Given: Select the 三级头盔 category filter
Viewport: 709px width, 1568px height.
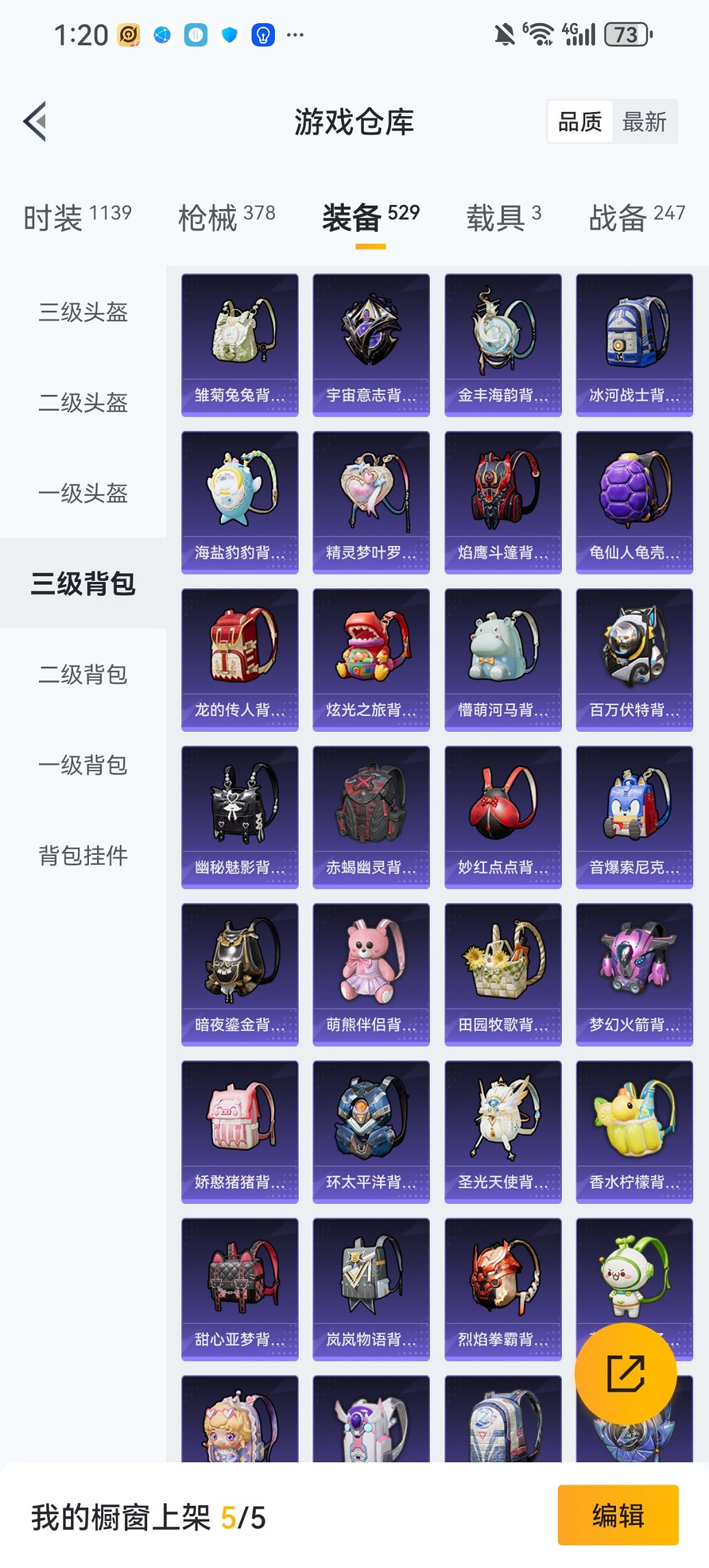Looking at the screenshot, I should click(x=83, y=313).
